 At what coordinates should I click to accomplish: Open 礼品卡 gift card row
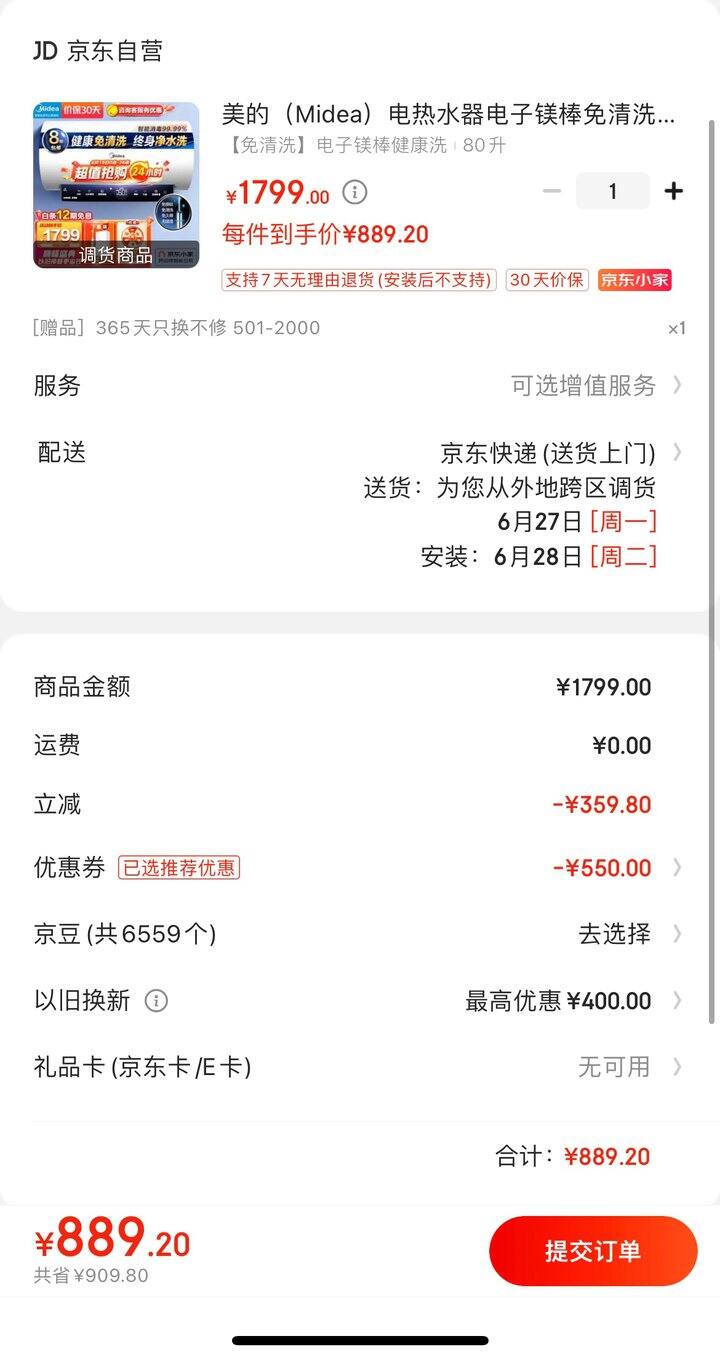(360, 1067)
